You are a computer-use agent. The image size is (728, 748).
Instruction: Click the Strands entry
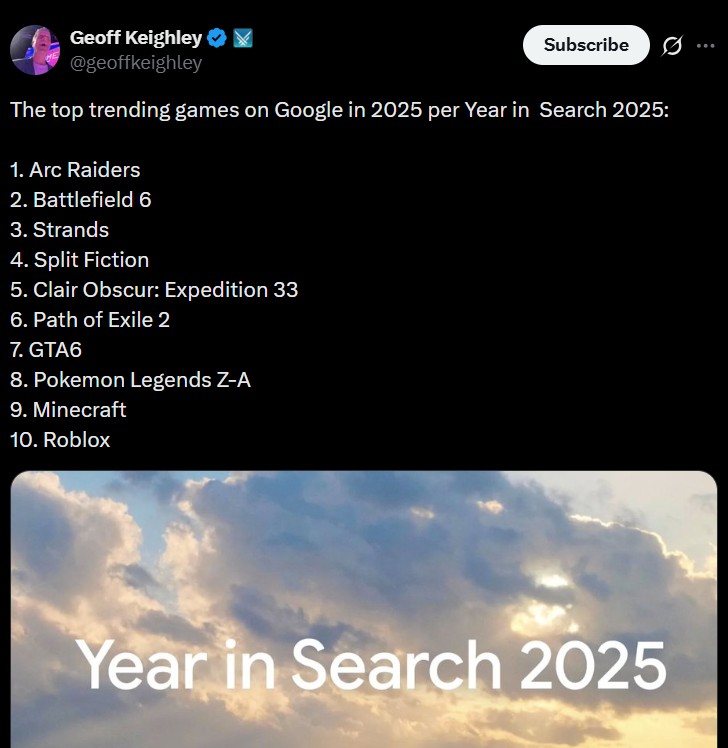[x=59, y=230]
